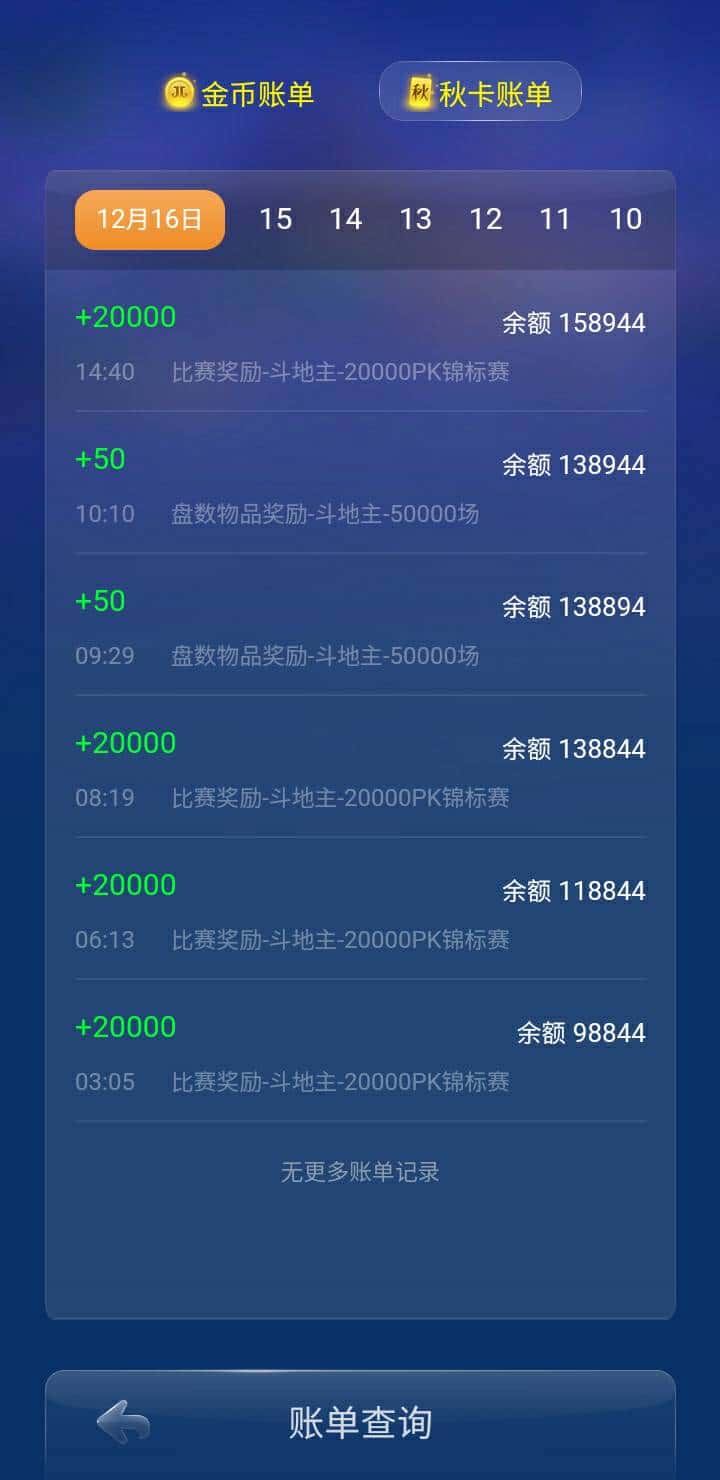The width and height of the screenshot is (720, 1480).
Task: Switch to the 金币账单 tab
Action: (240, 94)
